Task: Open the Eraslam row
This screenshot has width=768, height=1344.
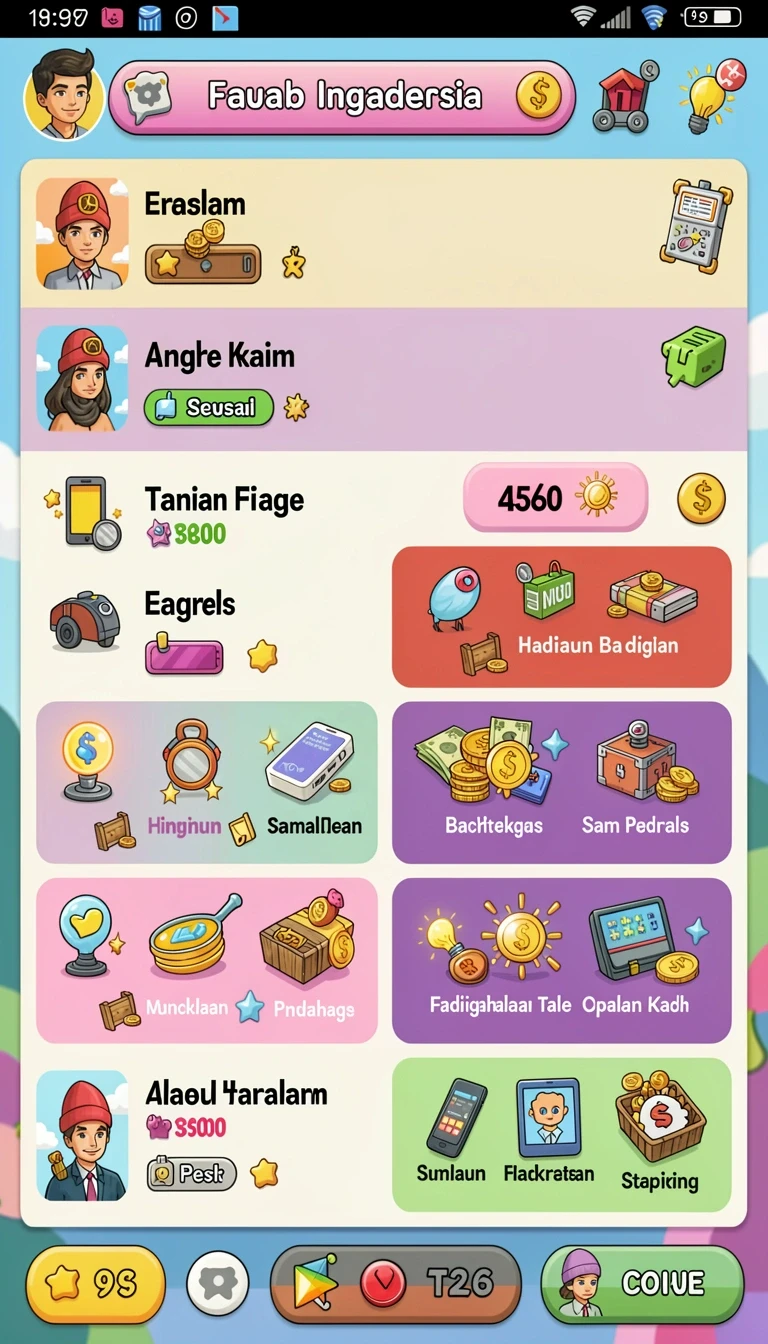Action: [x=384, y=234]
